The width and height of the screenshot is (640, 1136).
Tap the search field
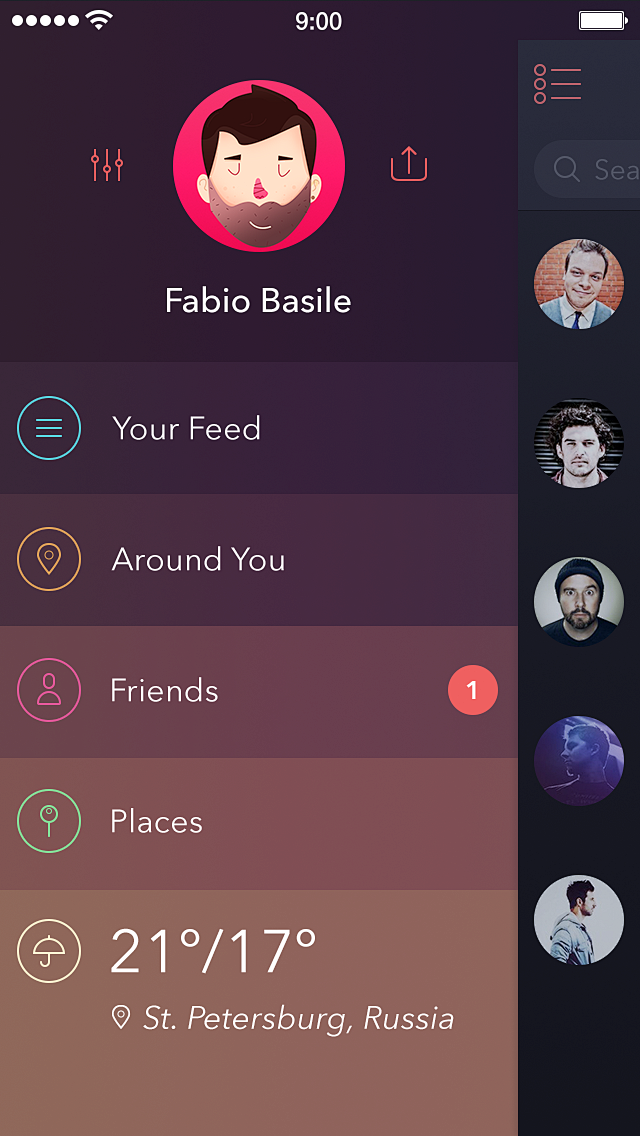pos(587,170)
